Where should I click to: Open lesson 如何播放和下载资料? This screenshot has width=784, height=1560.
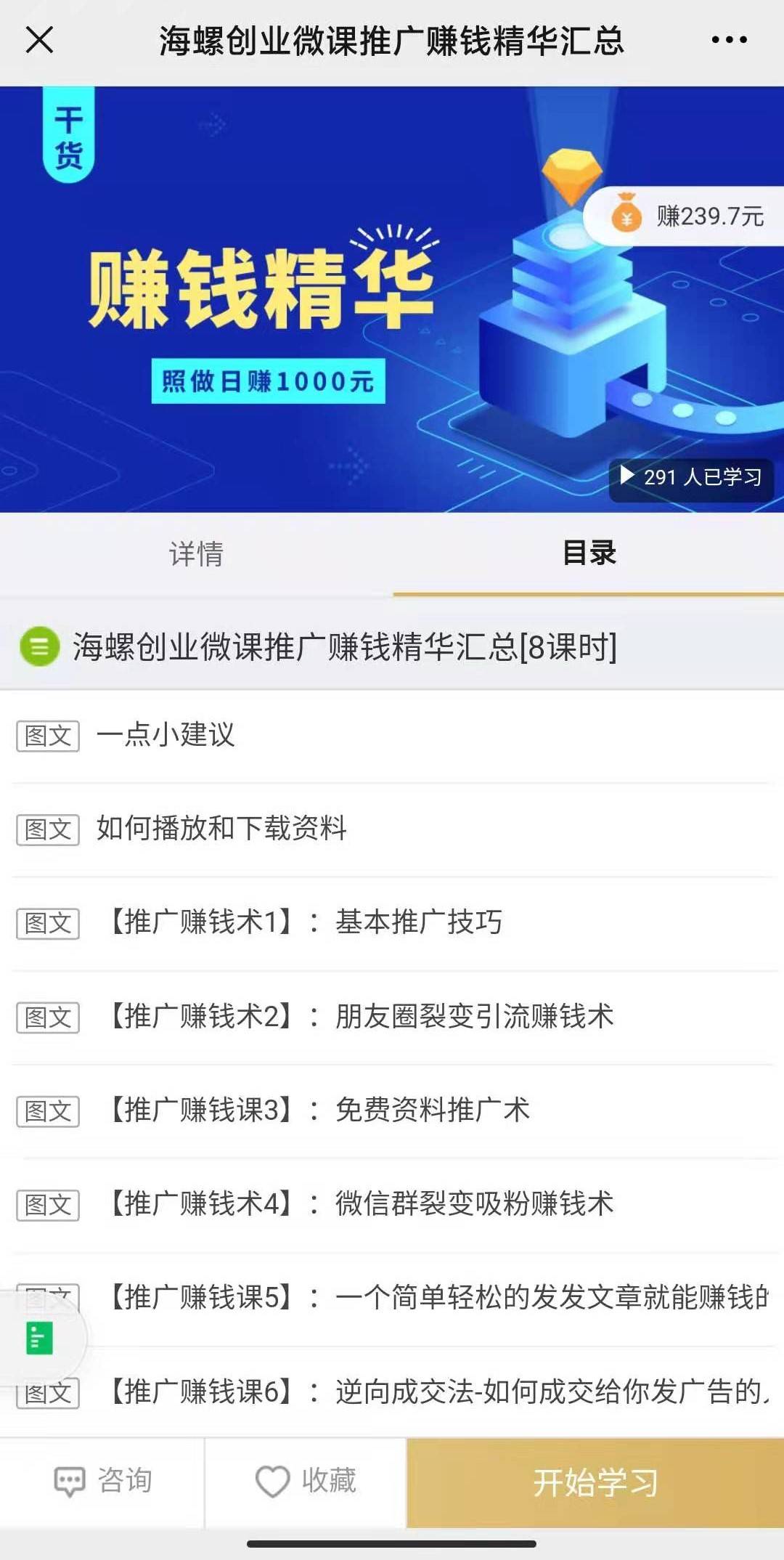[x=392, y=829]
